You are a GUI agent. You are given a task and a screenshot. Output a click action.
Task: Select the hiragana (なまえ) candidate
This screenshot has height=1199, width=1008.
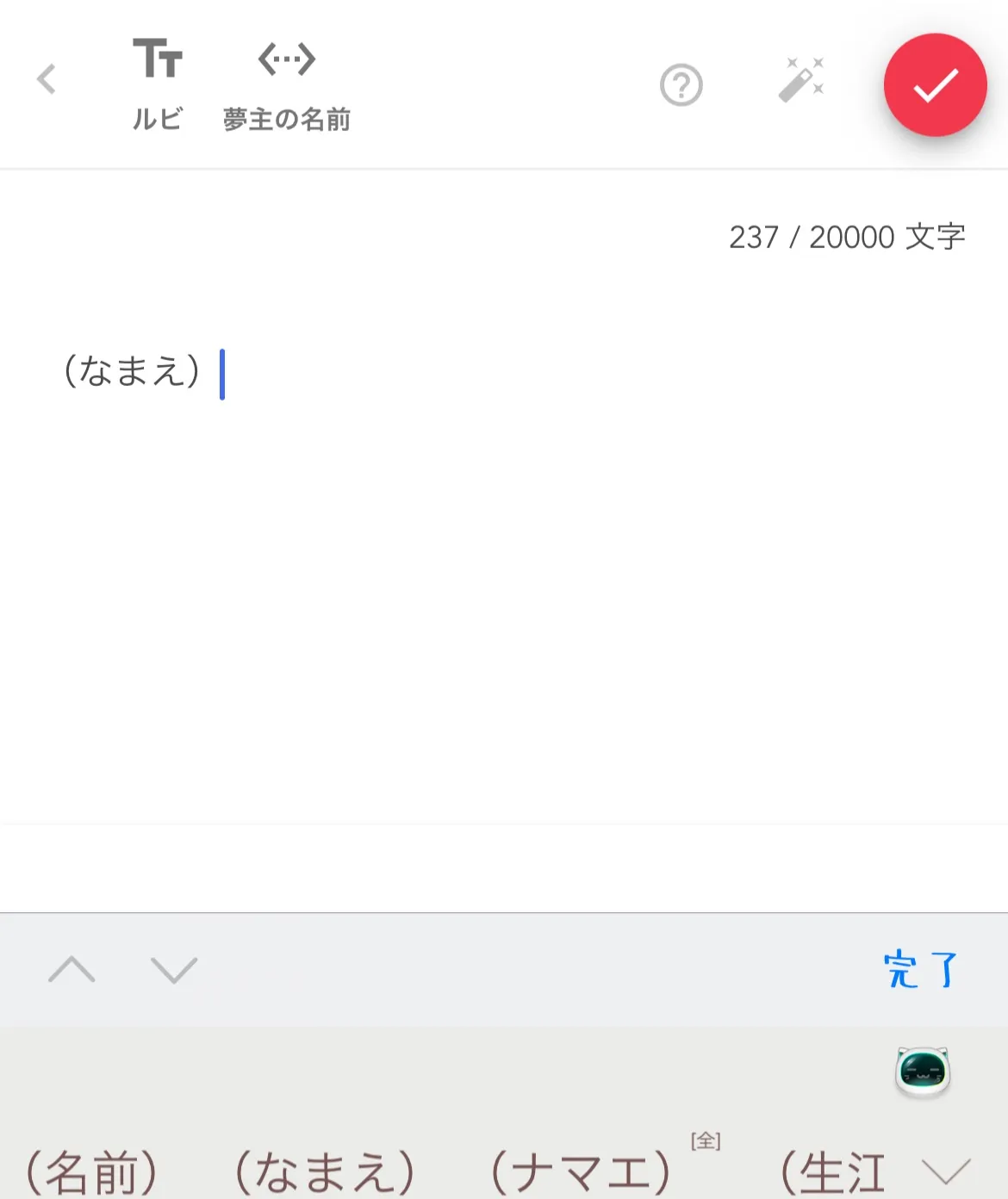coord(325,1171)
